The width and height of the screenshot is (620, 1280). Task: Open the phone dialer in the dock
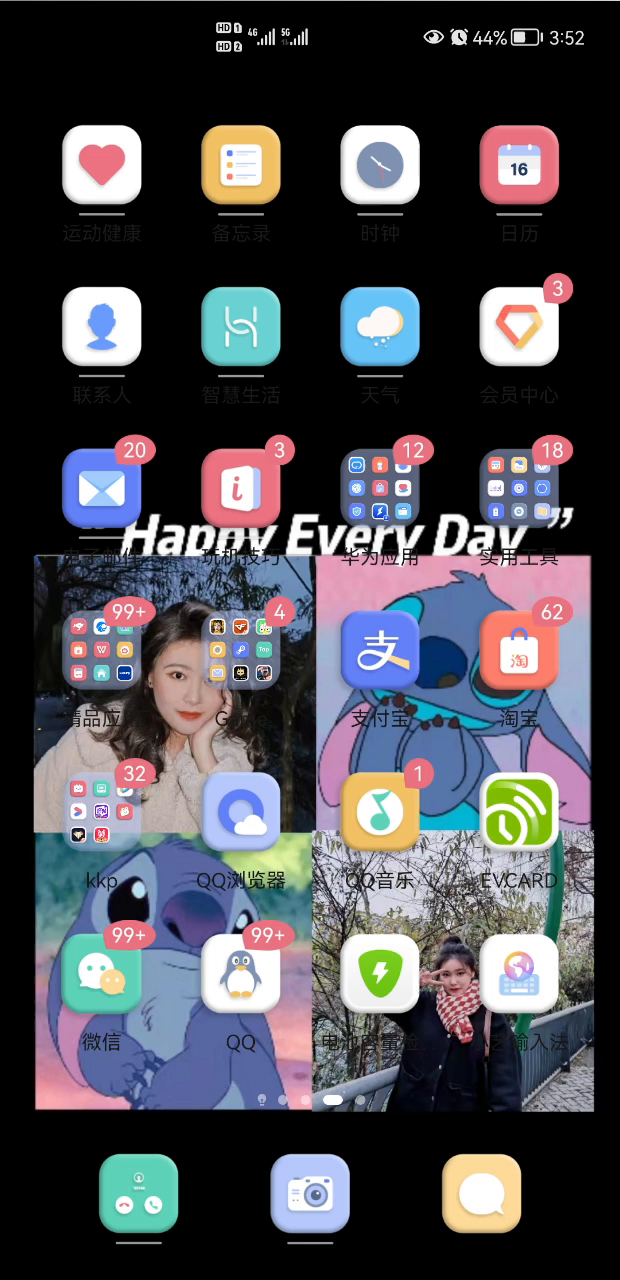pyautogui.click(x=138, y=1194)
